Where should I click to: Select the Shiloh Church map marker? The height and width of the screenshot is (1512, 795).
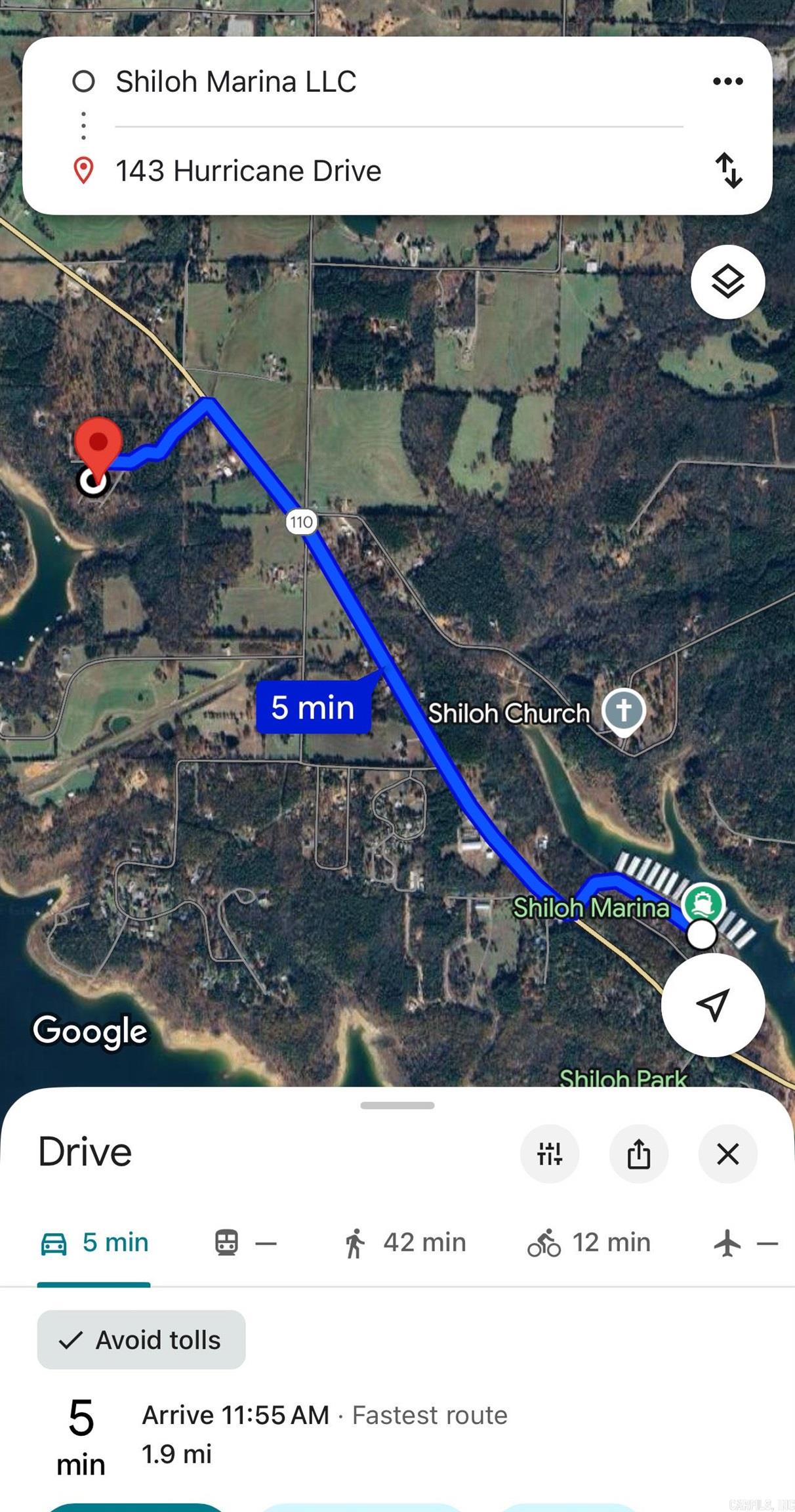(x=623, y=709)
